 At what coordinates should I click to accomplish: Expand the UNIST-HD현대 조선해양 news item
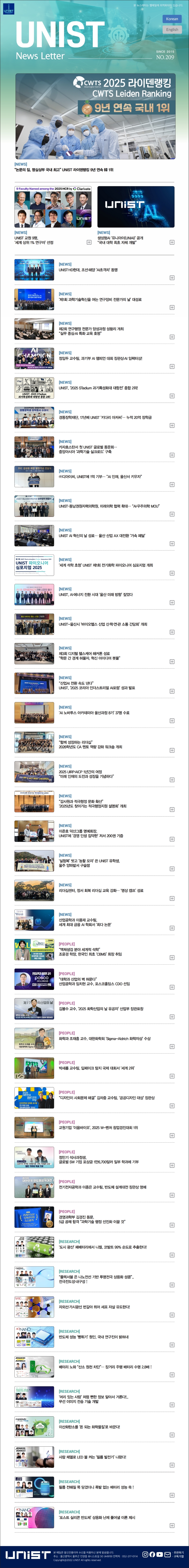pos(172,278)
